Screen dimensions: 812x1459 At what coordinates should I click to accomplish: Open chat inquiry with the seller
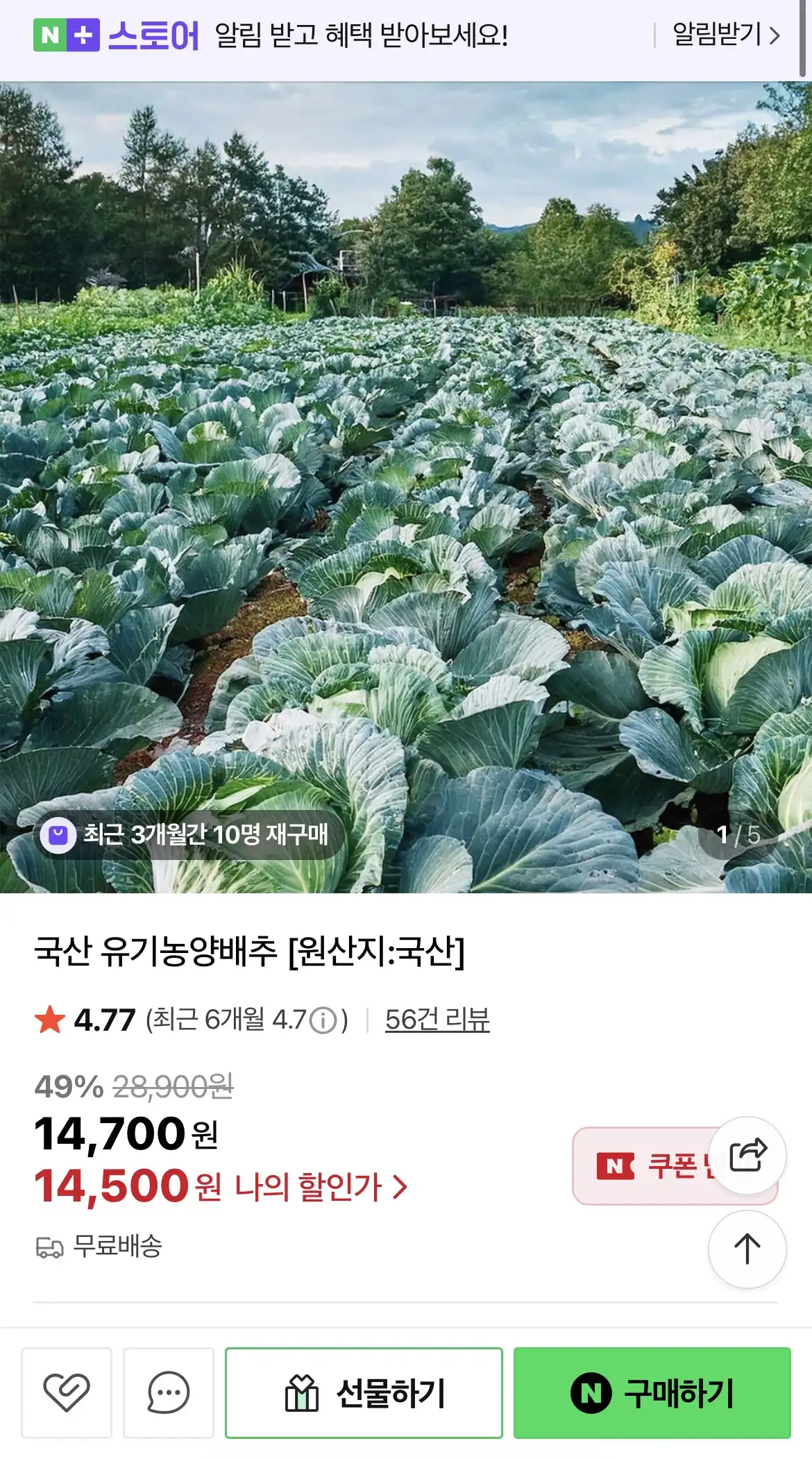pyautogui.click(x=169, y=1392)
